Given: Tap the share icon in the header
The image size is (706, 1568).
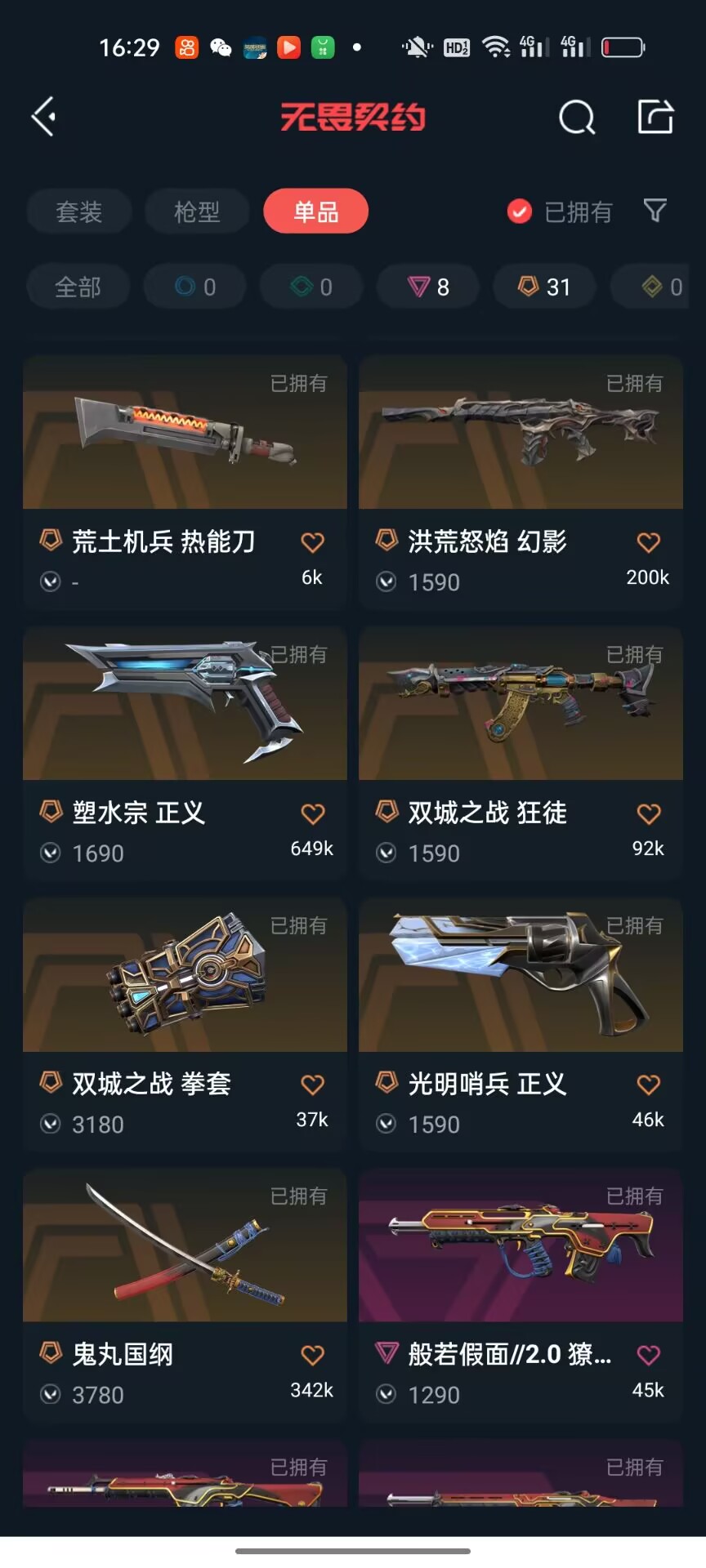Looking at the screenshot, I should (655, 116).
